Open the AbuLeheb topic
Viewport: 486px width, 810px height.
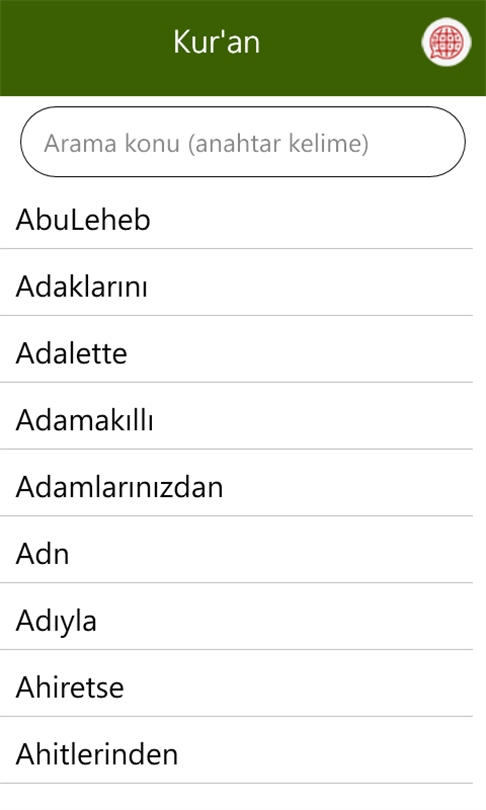click(x=237, y=220)
